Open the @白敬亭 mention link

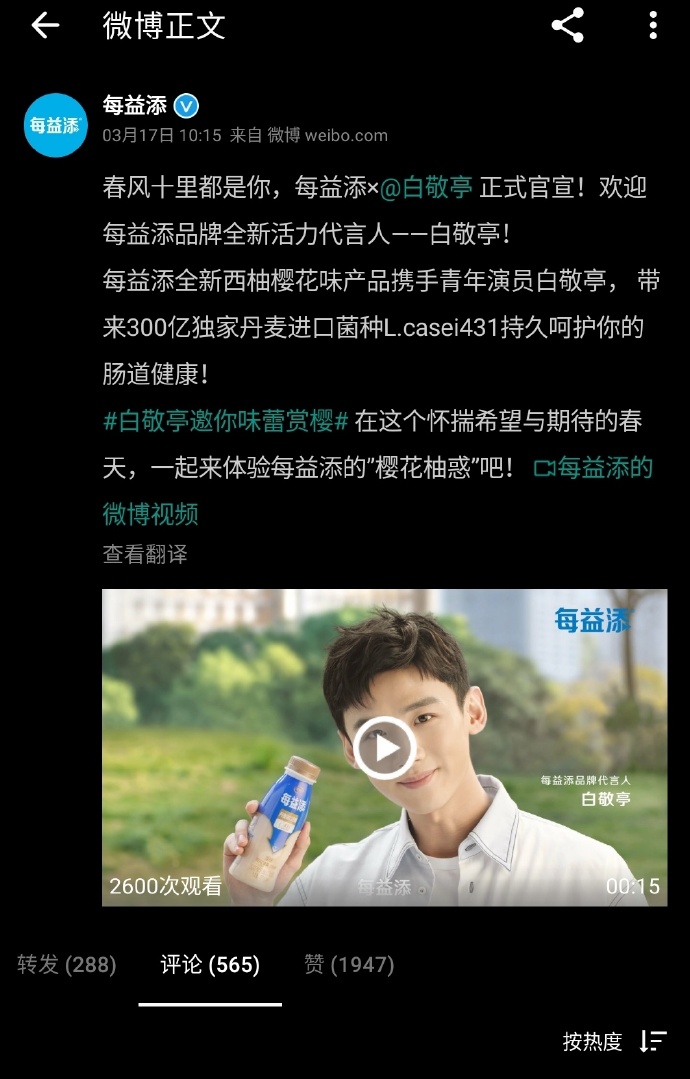click(x=426, y=187)
